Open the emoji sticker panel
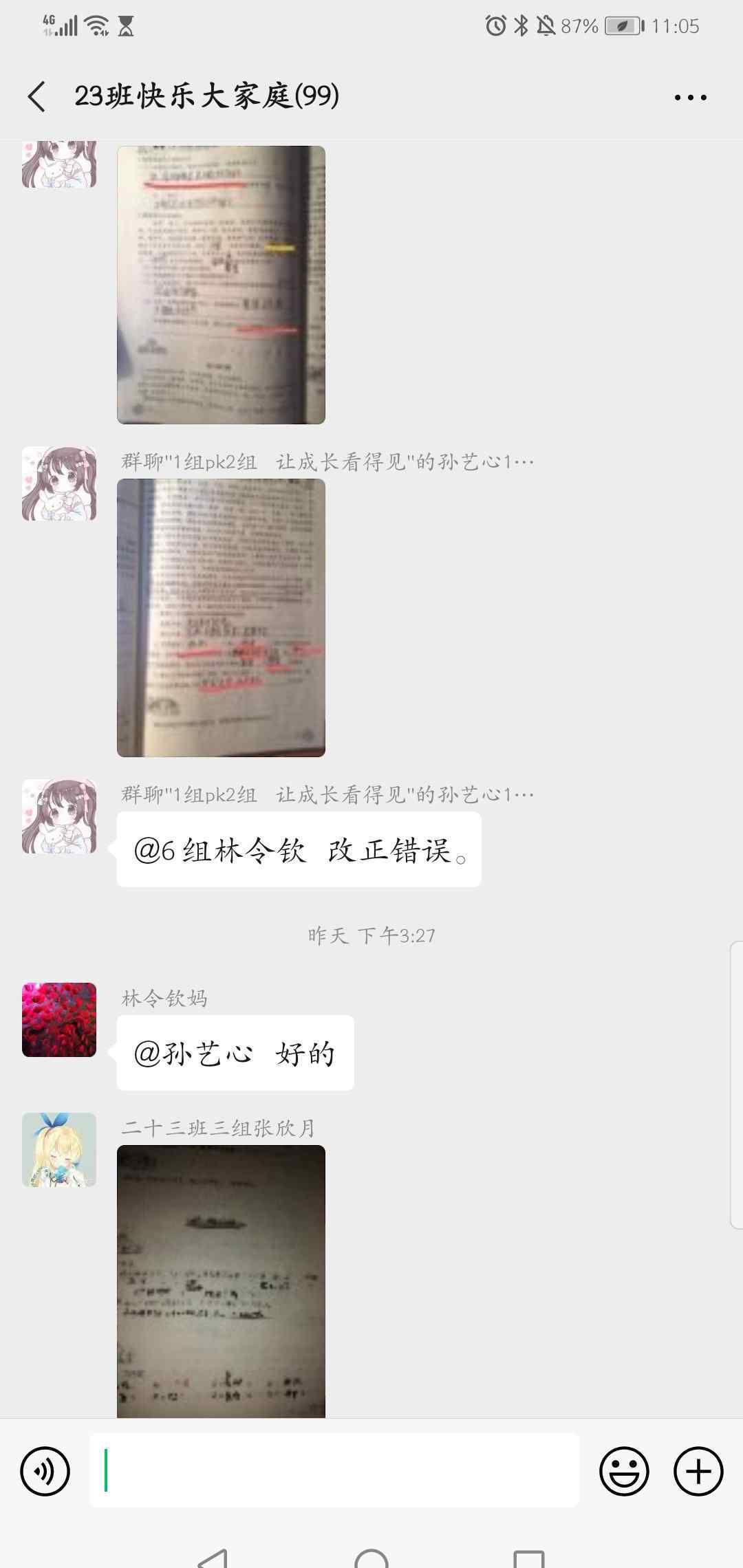Viewport: 743px width, 1568px height. pyautogui.click(x=624, y=1471)
